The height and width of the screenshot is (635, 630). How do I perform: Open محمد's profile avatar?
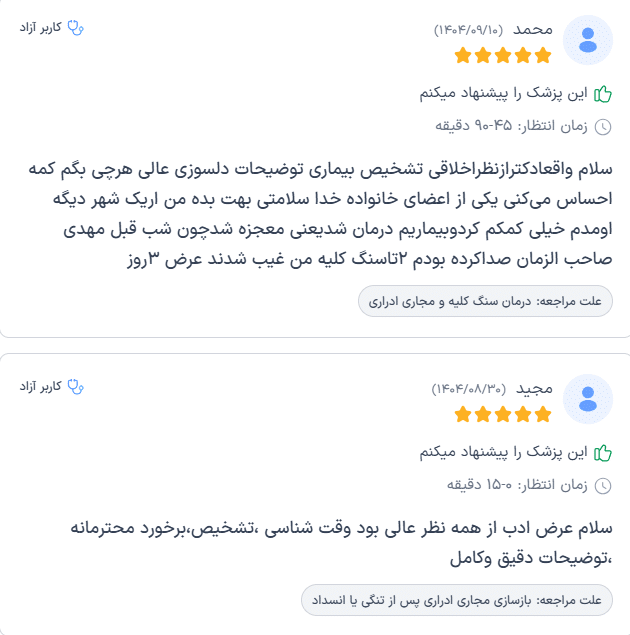[588, 40]
